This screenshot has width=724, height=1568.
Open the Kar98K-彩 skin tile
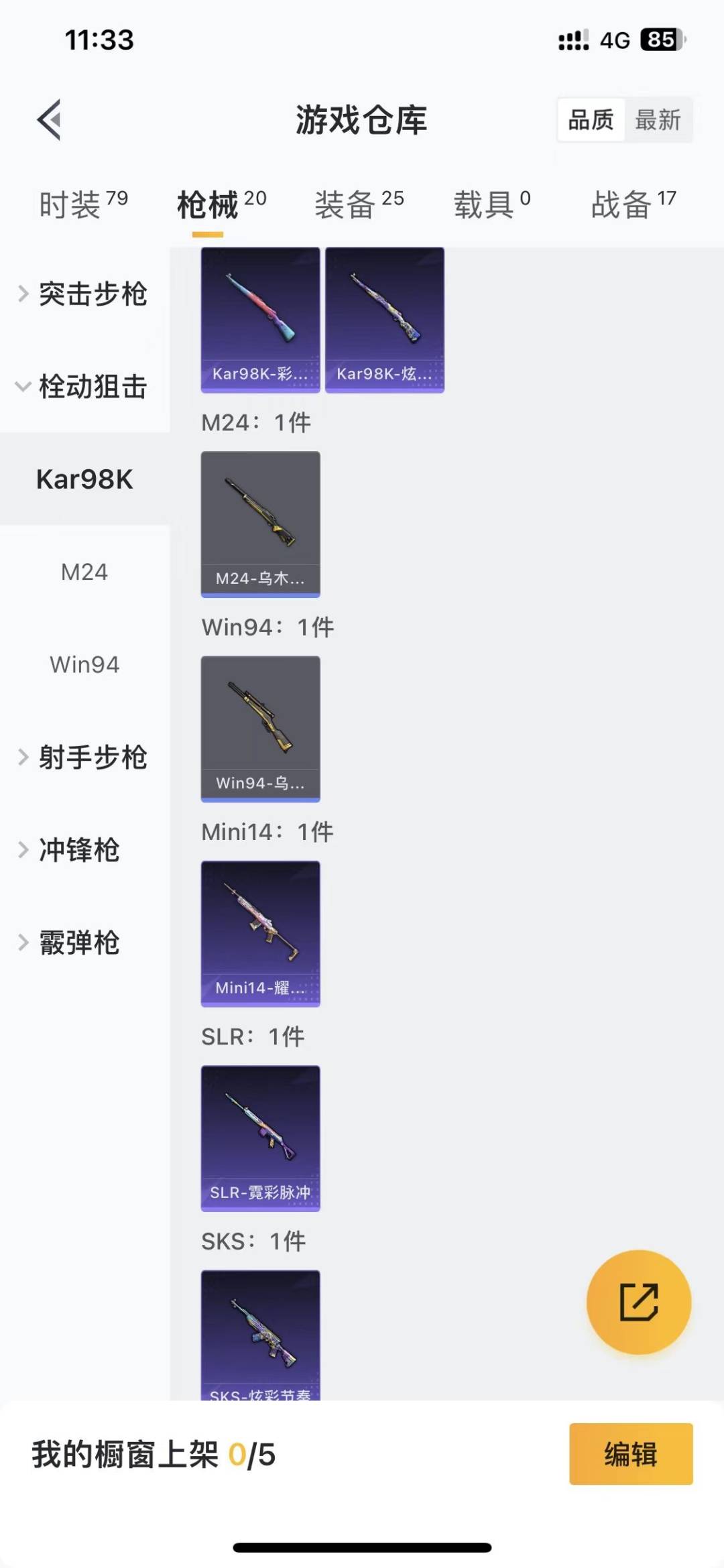260,320
